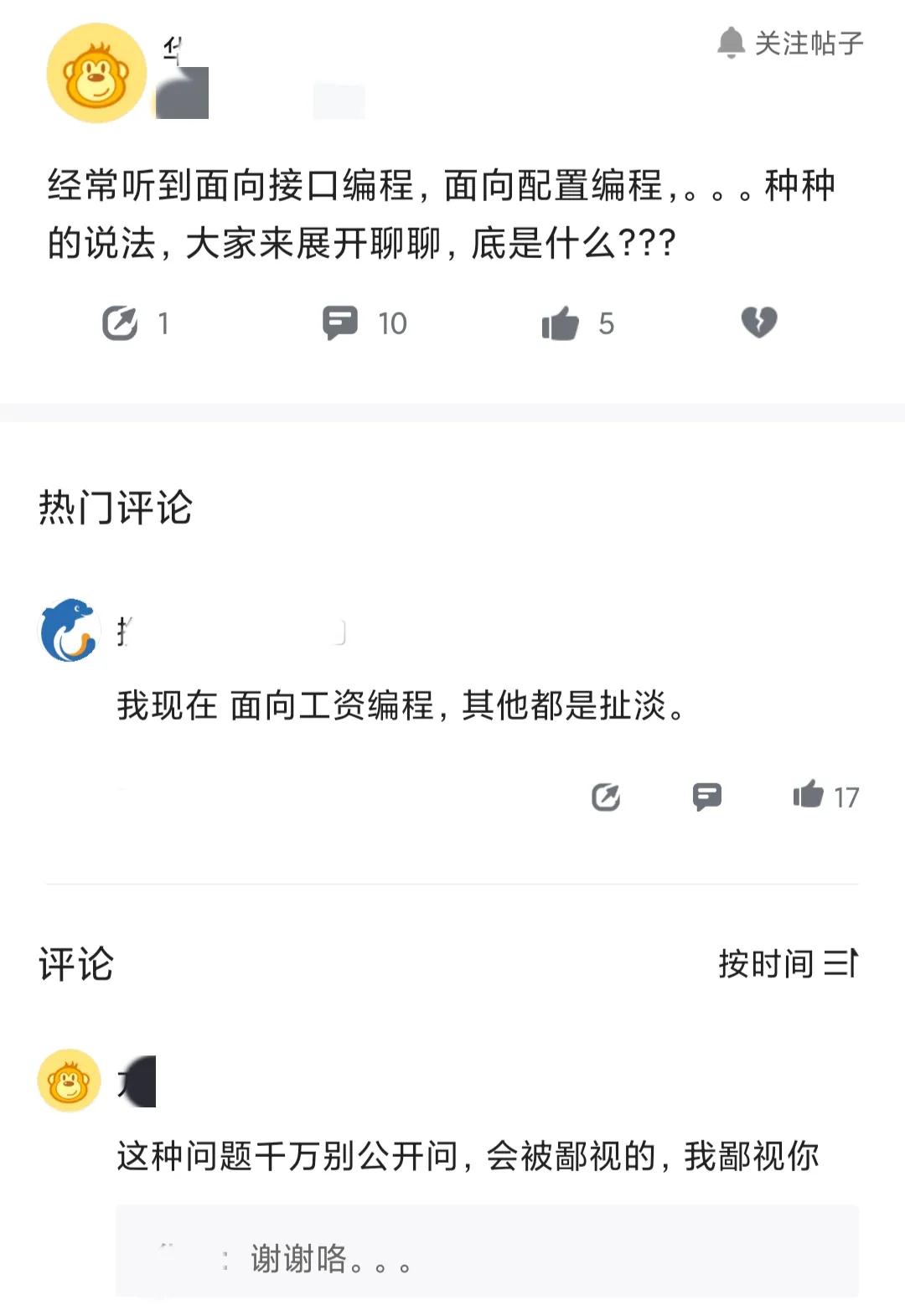This screenshot has width=905, height=1316.
Task: Share the main post
Action: coord(120,323)
